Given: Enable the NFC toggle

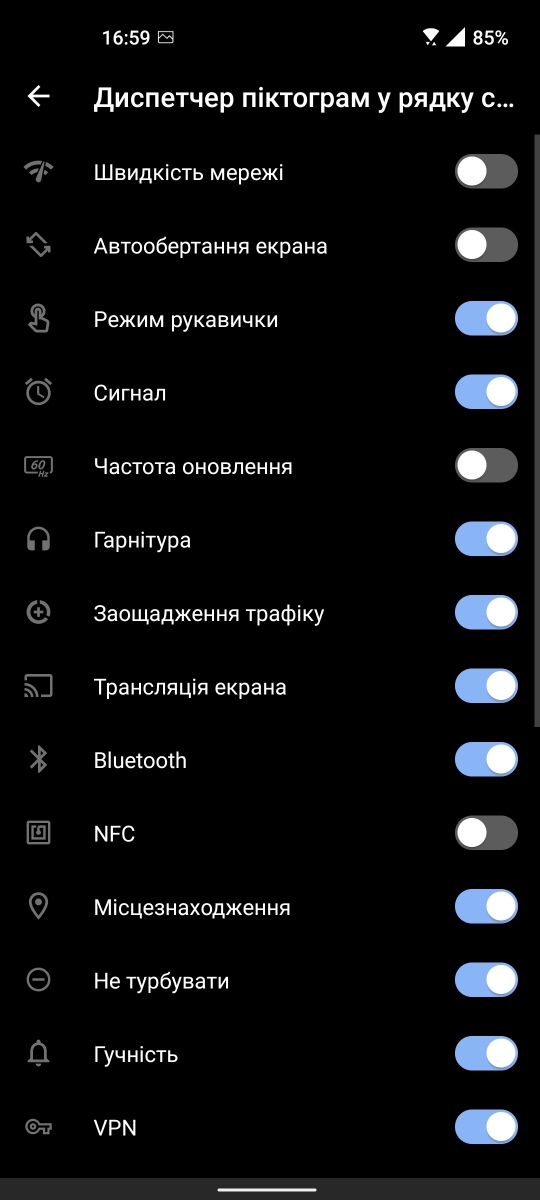Looking at the screenshot, I should [487, 833].
